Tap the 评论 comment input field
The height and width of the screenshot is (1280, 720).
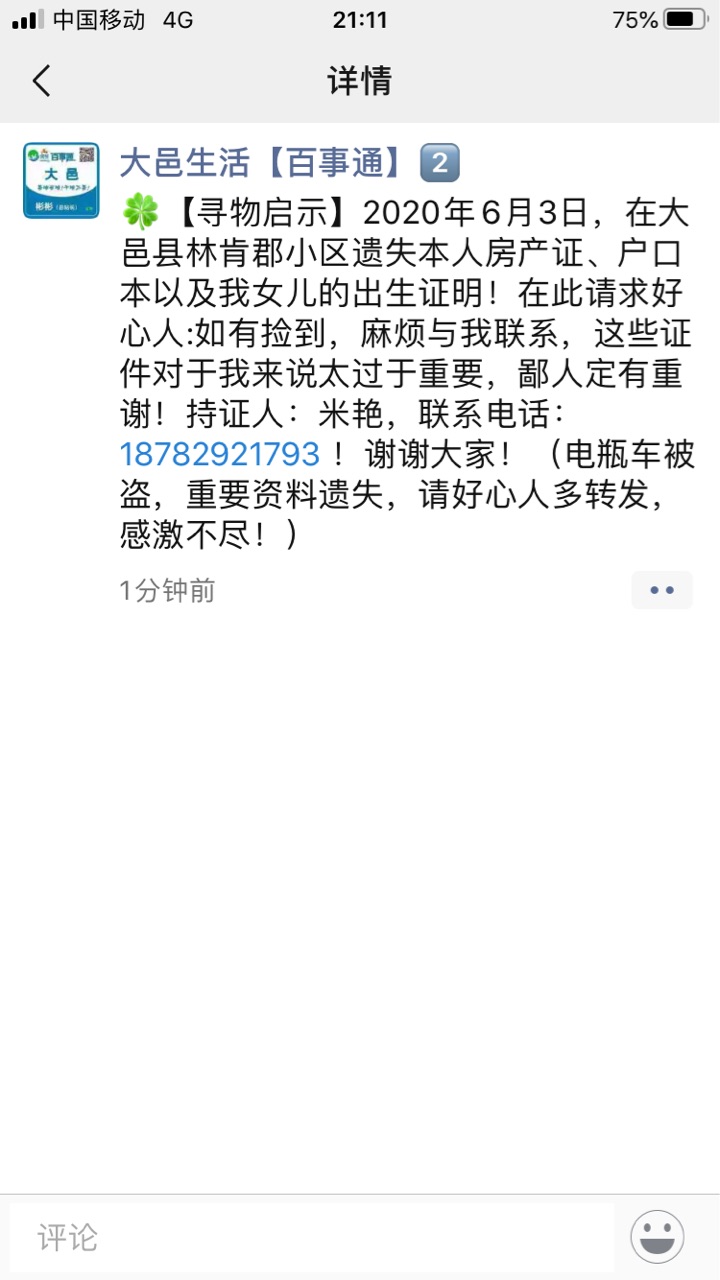310,1237
